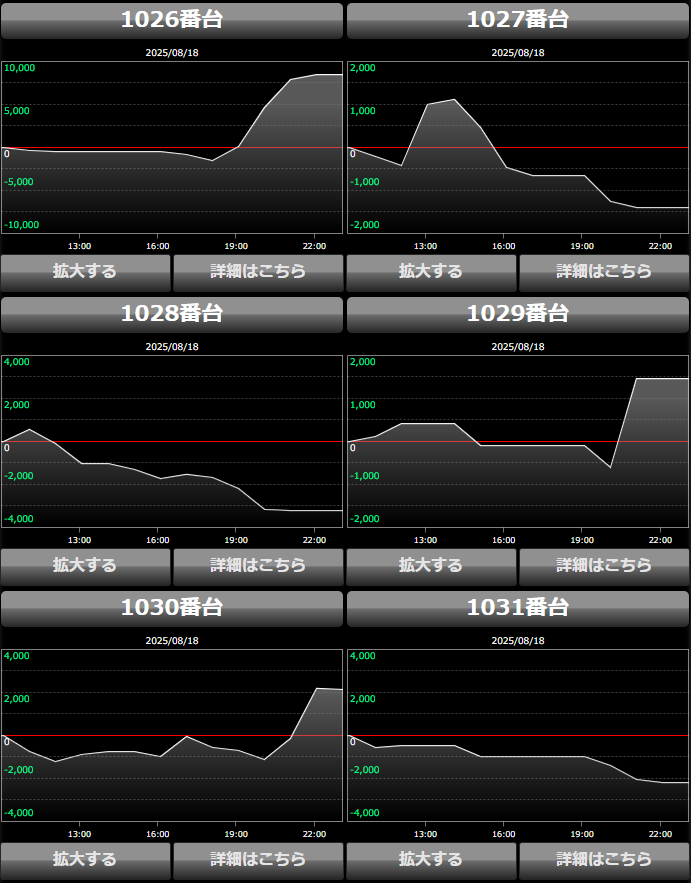
Task: Open 詳細はこちら for 1030番台
Action: (258, 859)
